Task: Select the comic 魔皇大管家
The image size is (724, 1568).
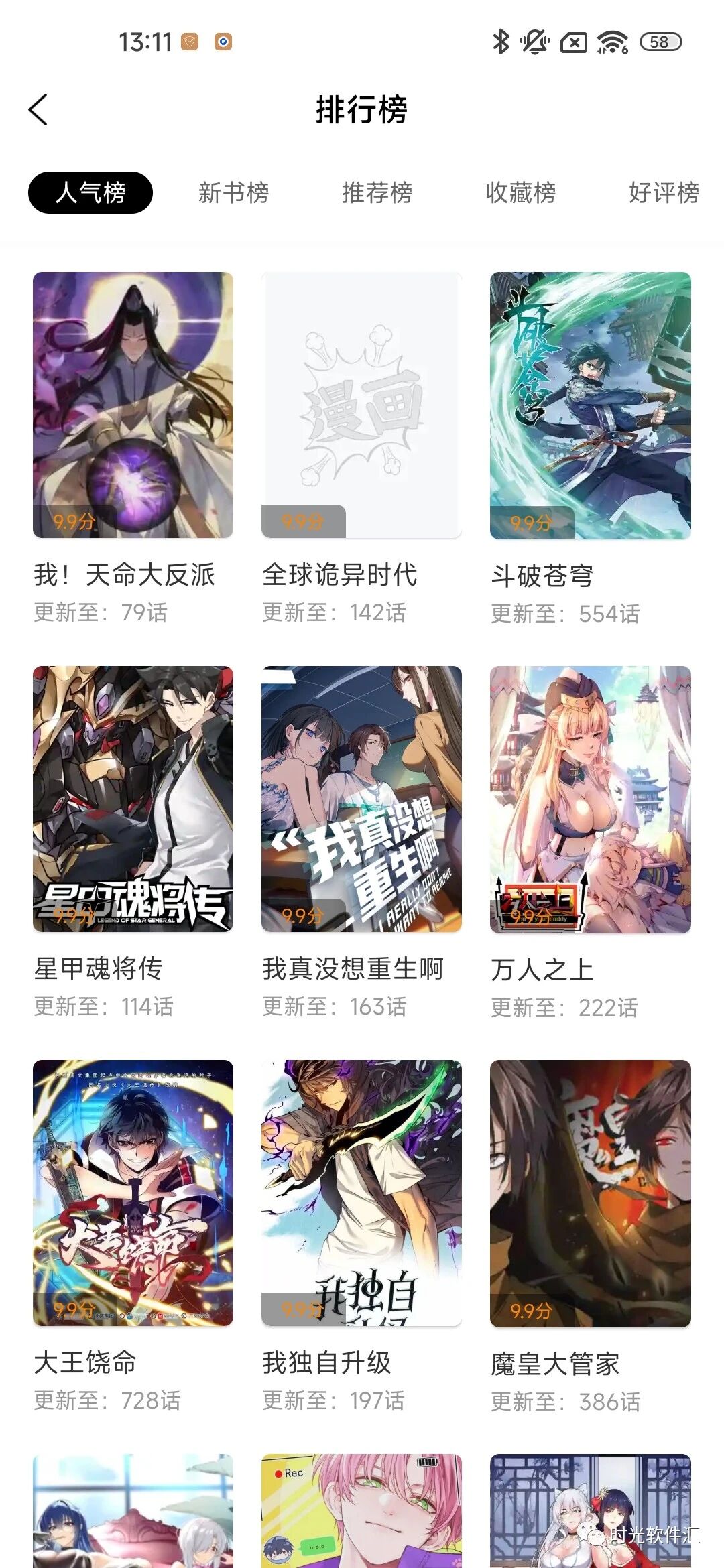Action: [590, 1193]
